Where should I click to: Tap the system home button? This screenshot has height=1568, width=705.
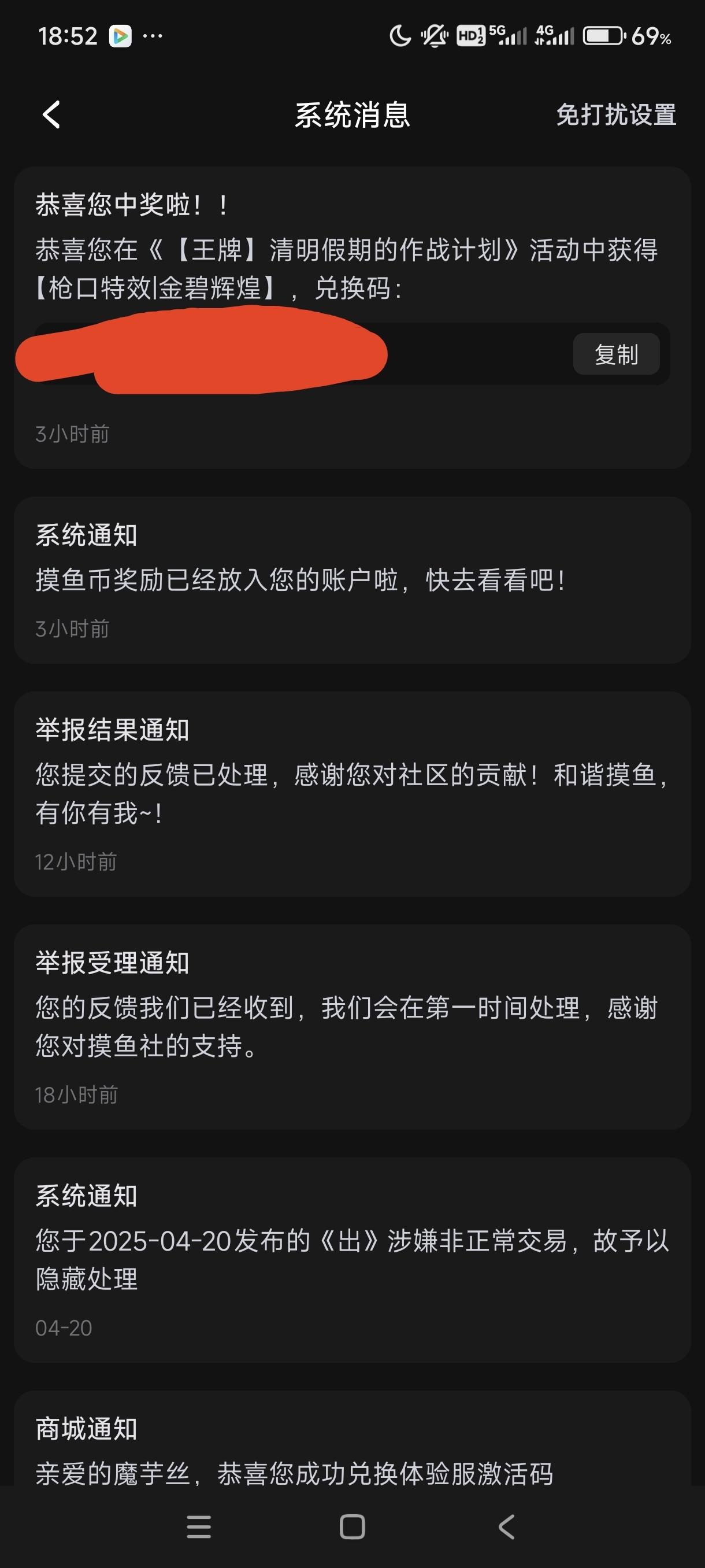[x=352, y=1526]
